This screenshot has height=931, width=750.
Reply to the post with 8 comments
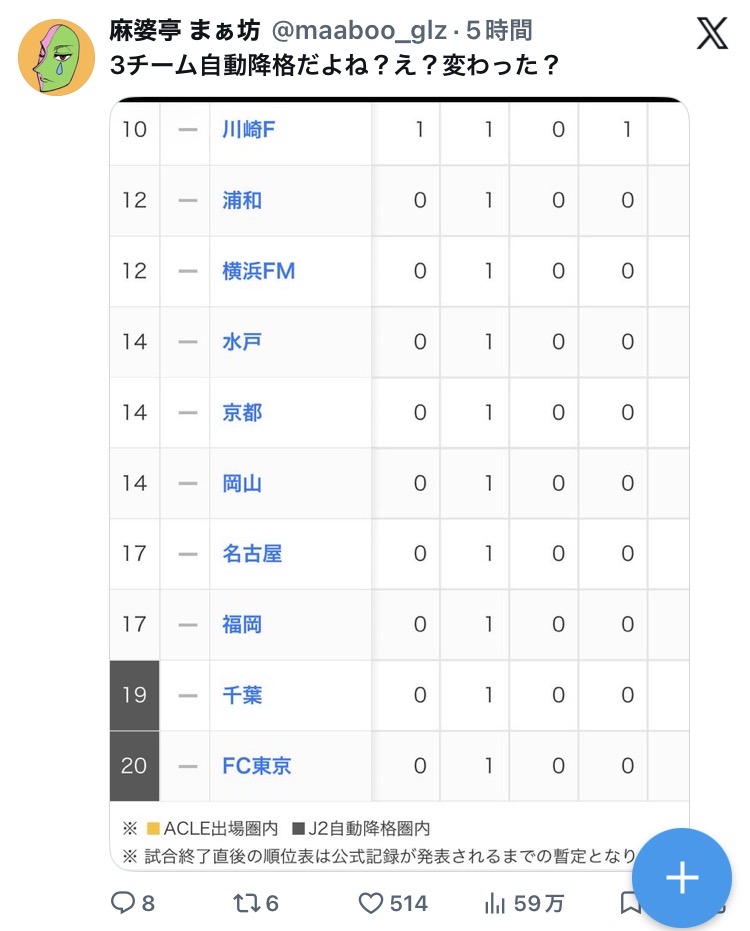pyautogui.click(x=133, y=903)
